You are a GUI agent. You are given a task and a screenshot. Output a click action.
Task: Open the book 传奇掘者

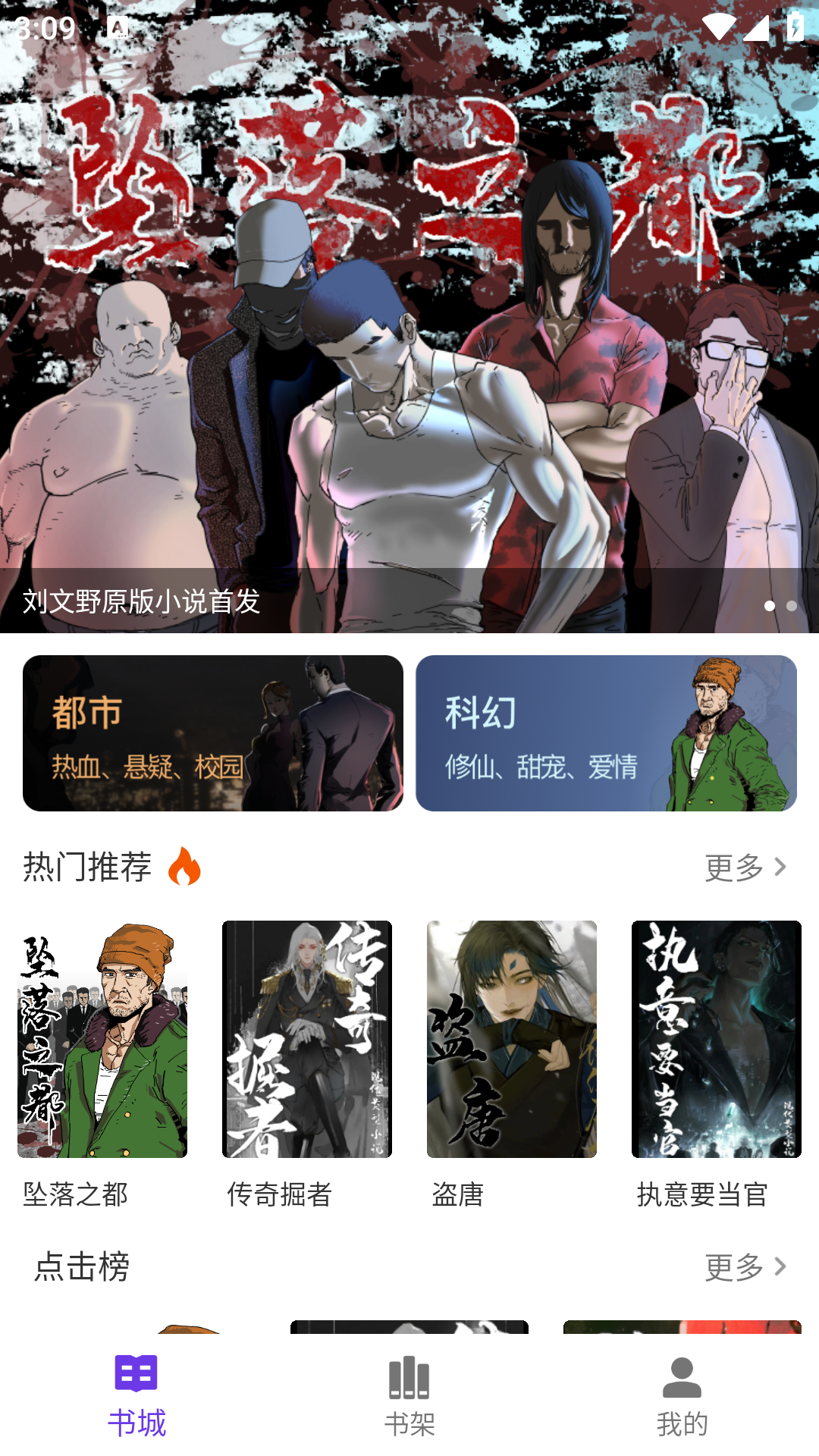(307, 1040)
